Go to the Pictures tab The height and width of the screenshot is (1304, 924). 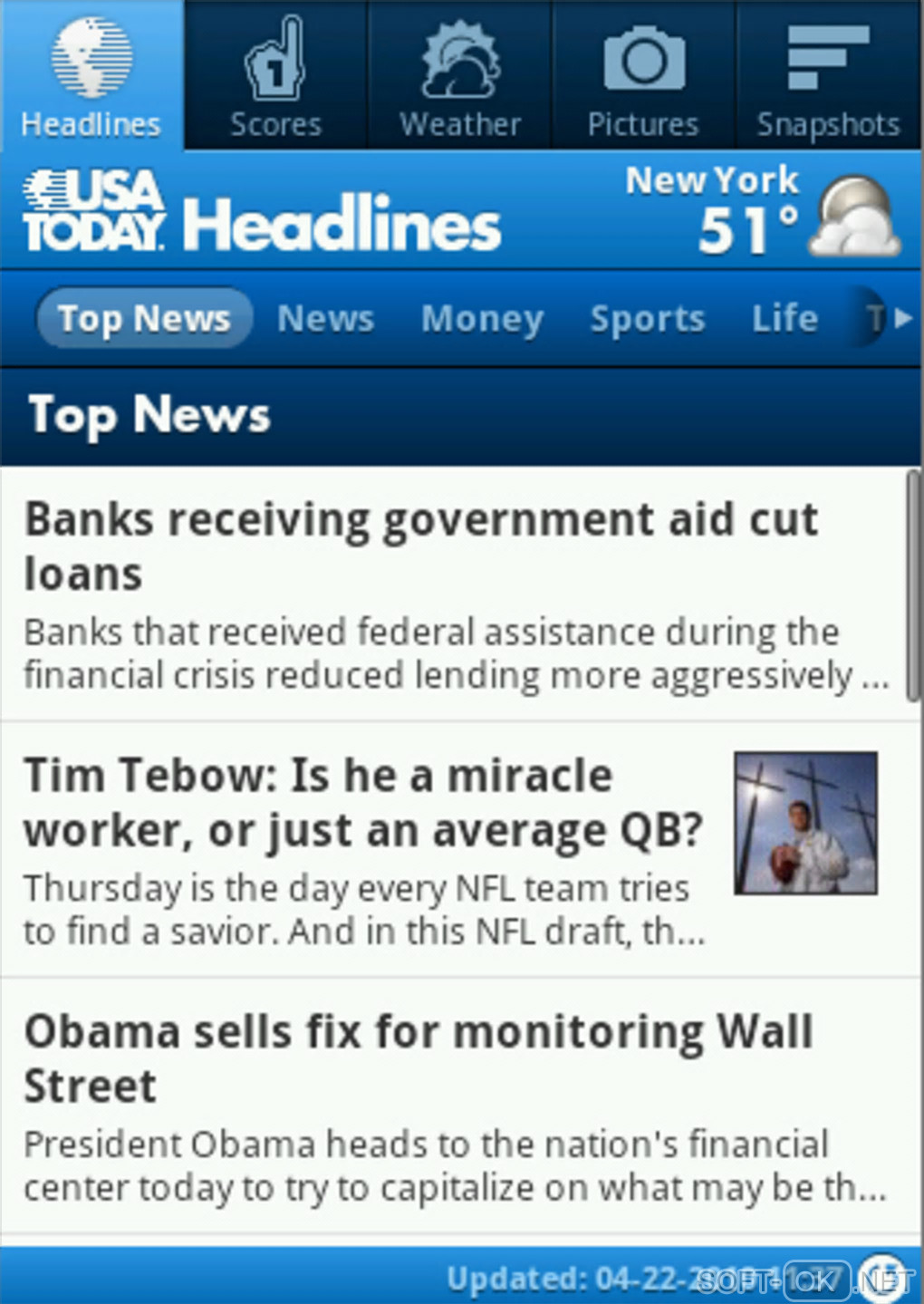coord(643,77)
